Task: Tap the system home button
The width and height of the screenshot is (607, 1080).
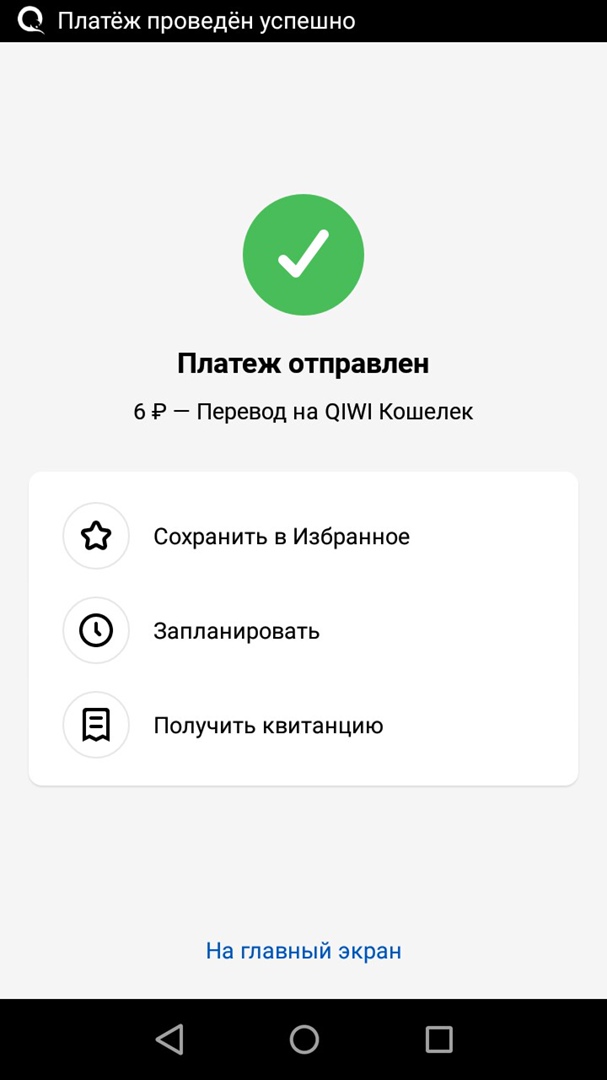Action: [304, 1039]
